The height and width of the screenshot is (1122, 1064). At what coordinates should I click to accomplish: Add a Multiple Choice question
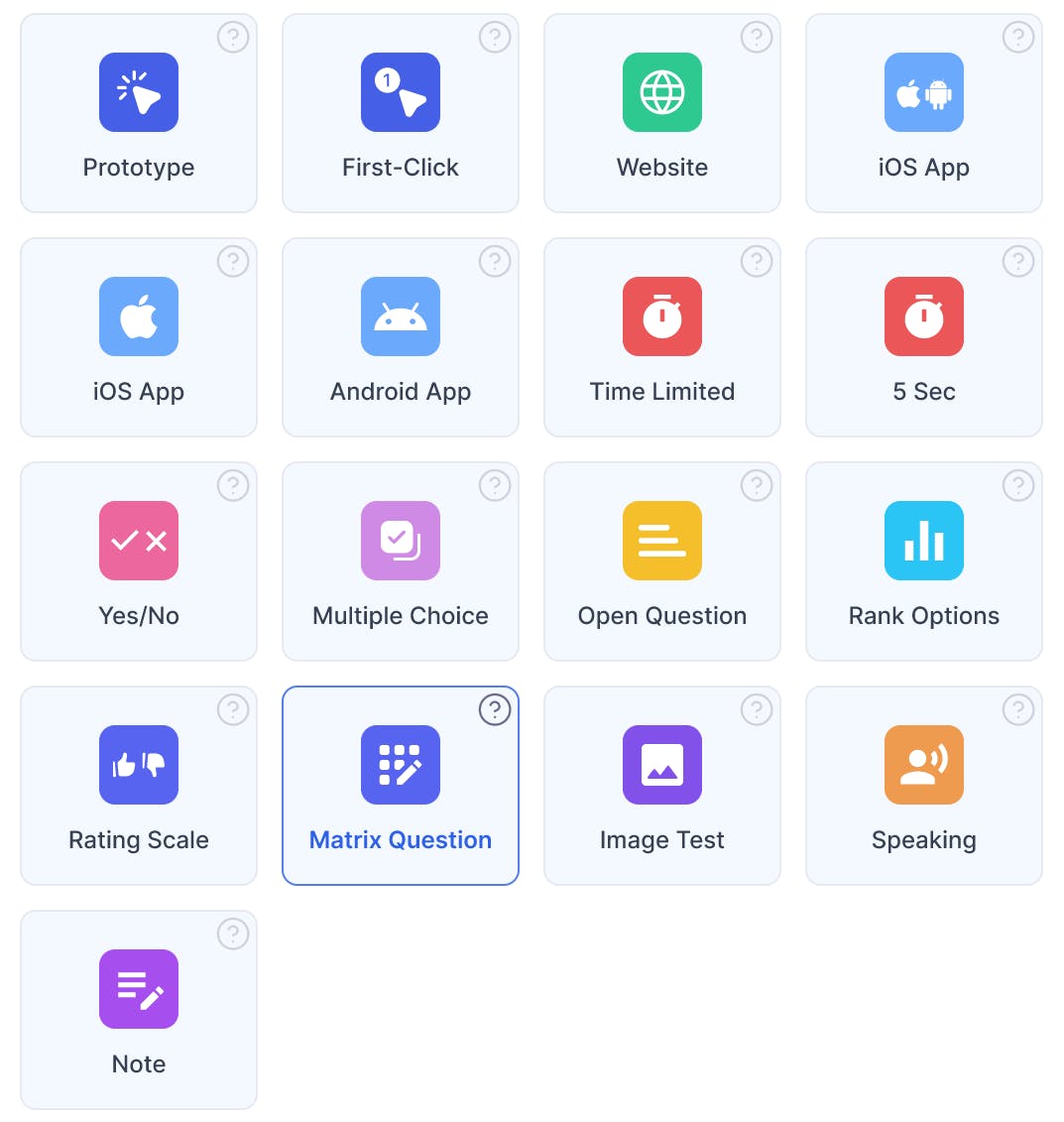[x=401, y=561]
